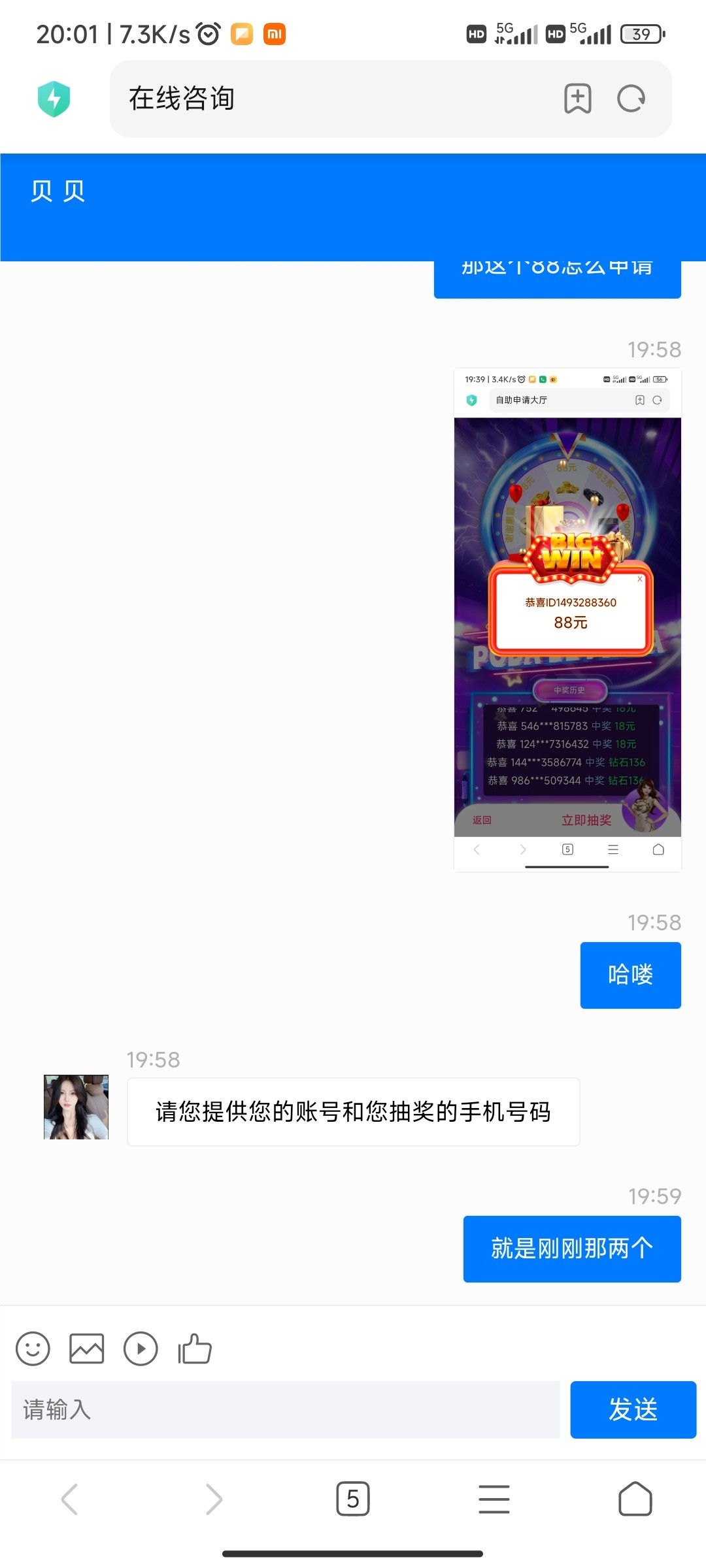Open the tab switcher showing 5 tabs
Viewport: 706px width, 1568px height.
click(353, 1499)
